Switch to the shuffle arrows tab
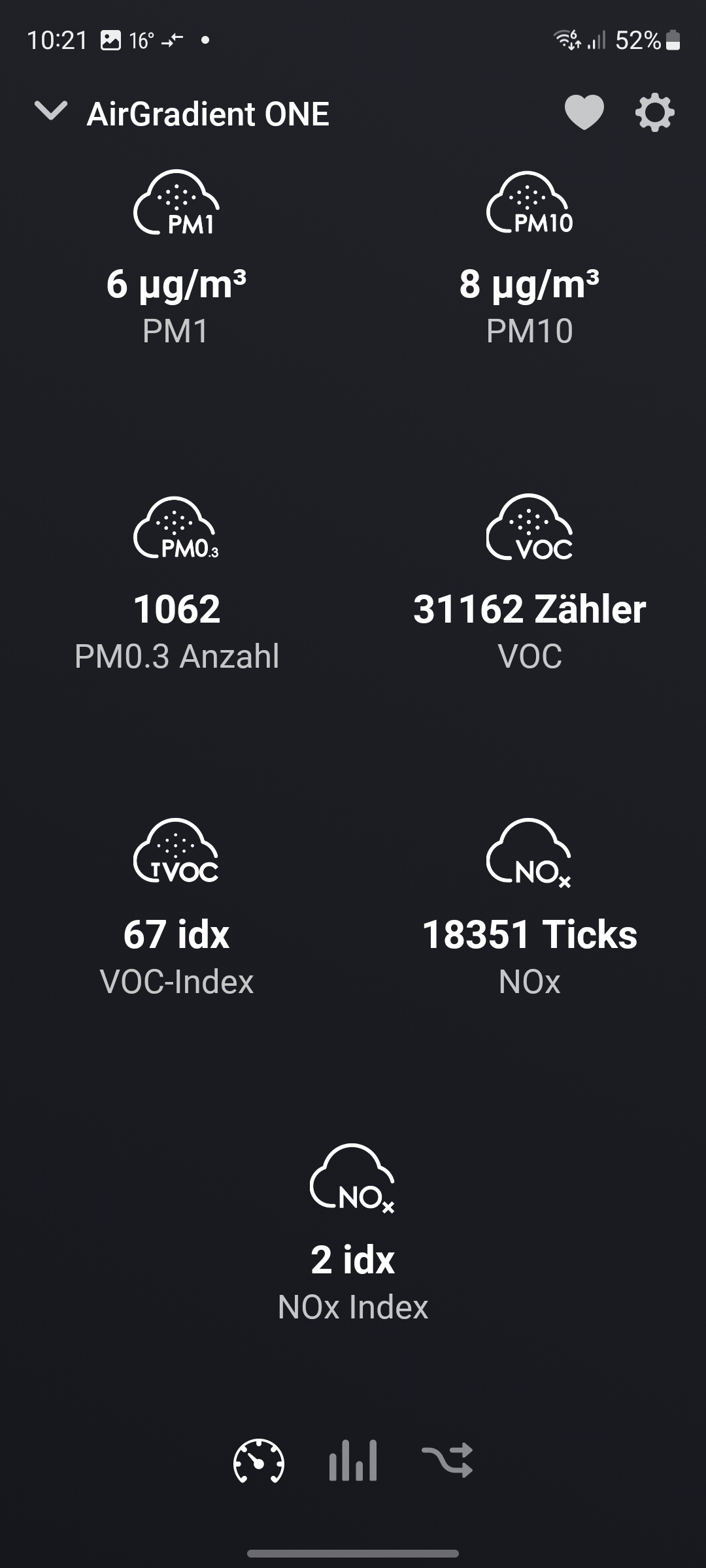 pyautogui.click(x=447, y=1460)
